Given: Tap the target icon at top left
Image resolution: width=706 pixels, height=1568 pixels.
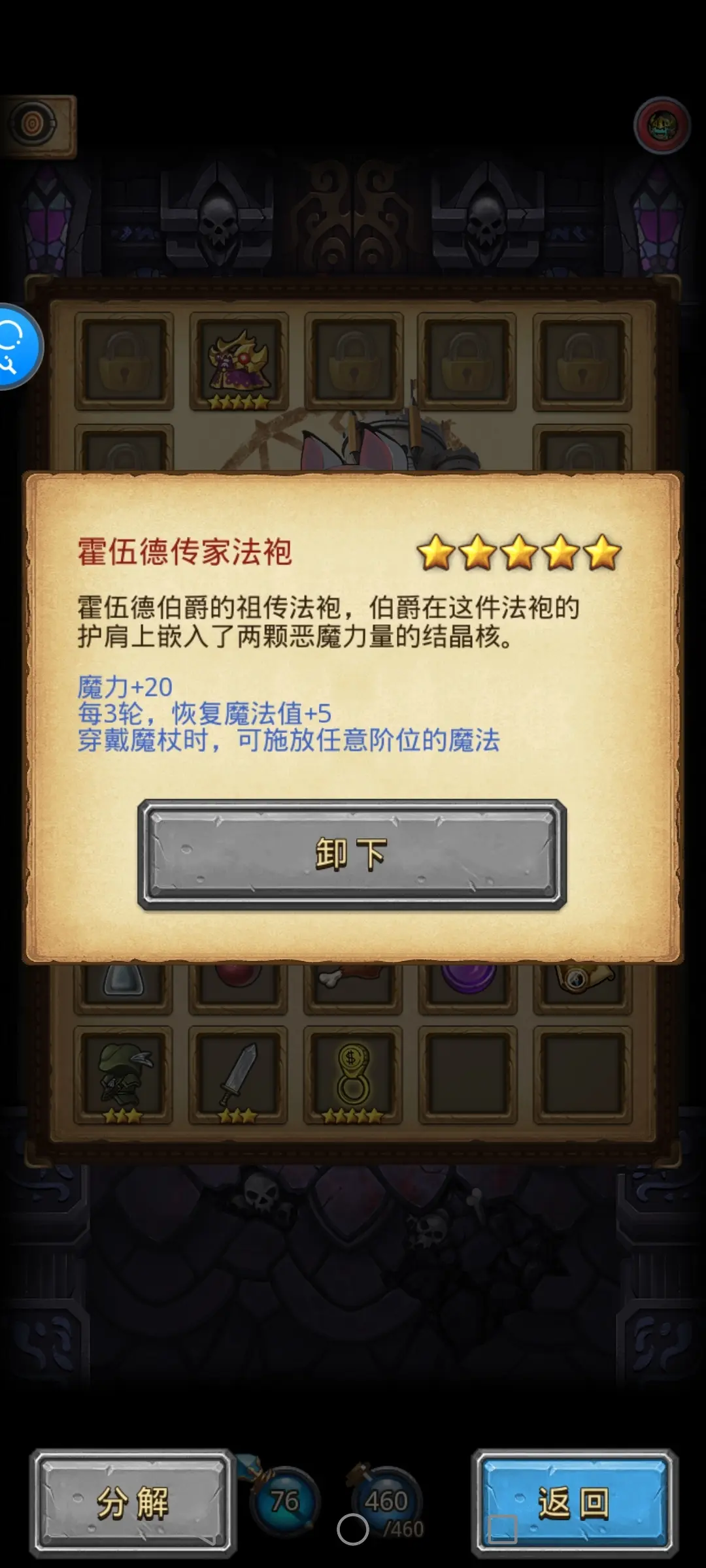Looking at the screenshot, I should pyautogui.click(x=34, y=125).
